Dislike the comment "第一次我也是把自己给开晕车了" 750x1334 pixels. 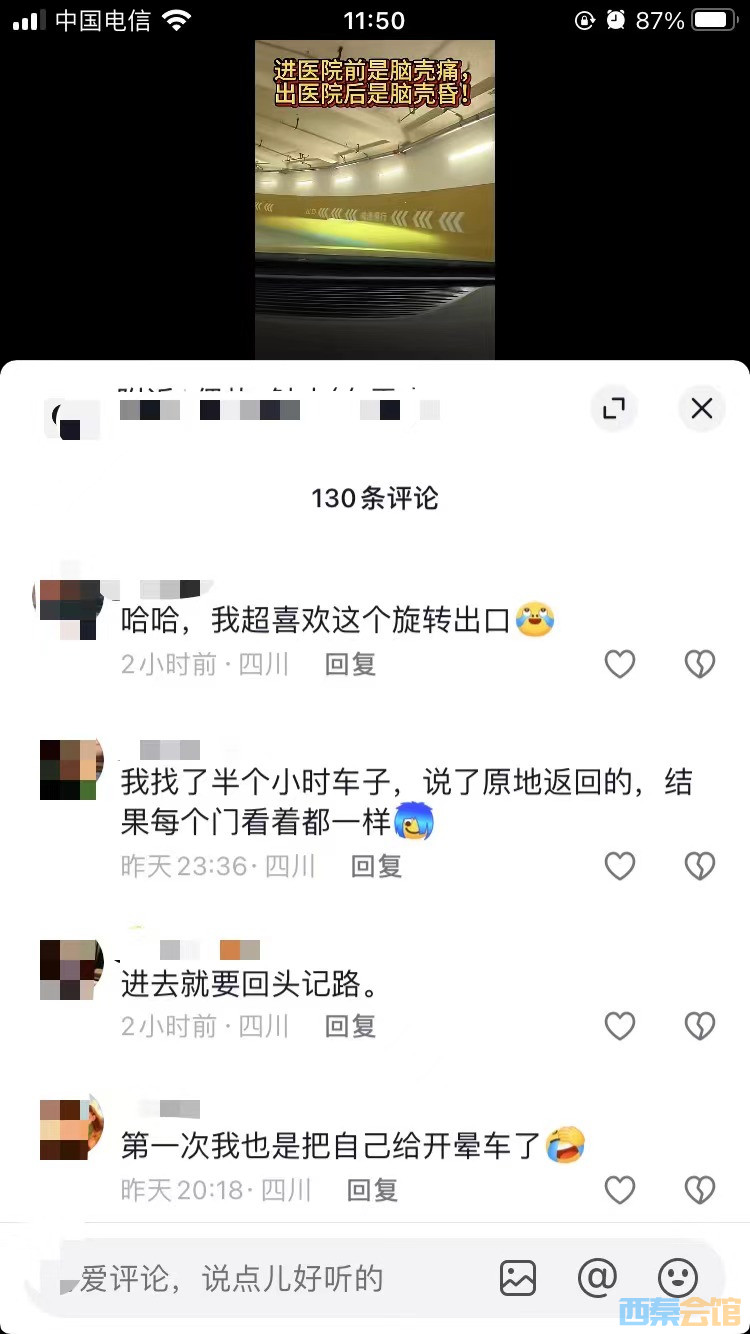[x=699, y=1189]
